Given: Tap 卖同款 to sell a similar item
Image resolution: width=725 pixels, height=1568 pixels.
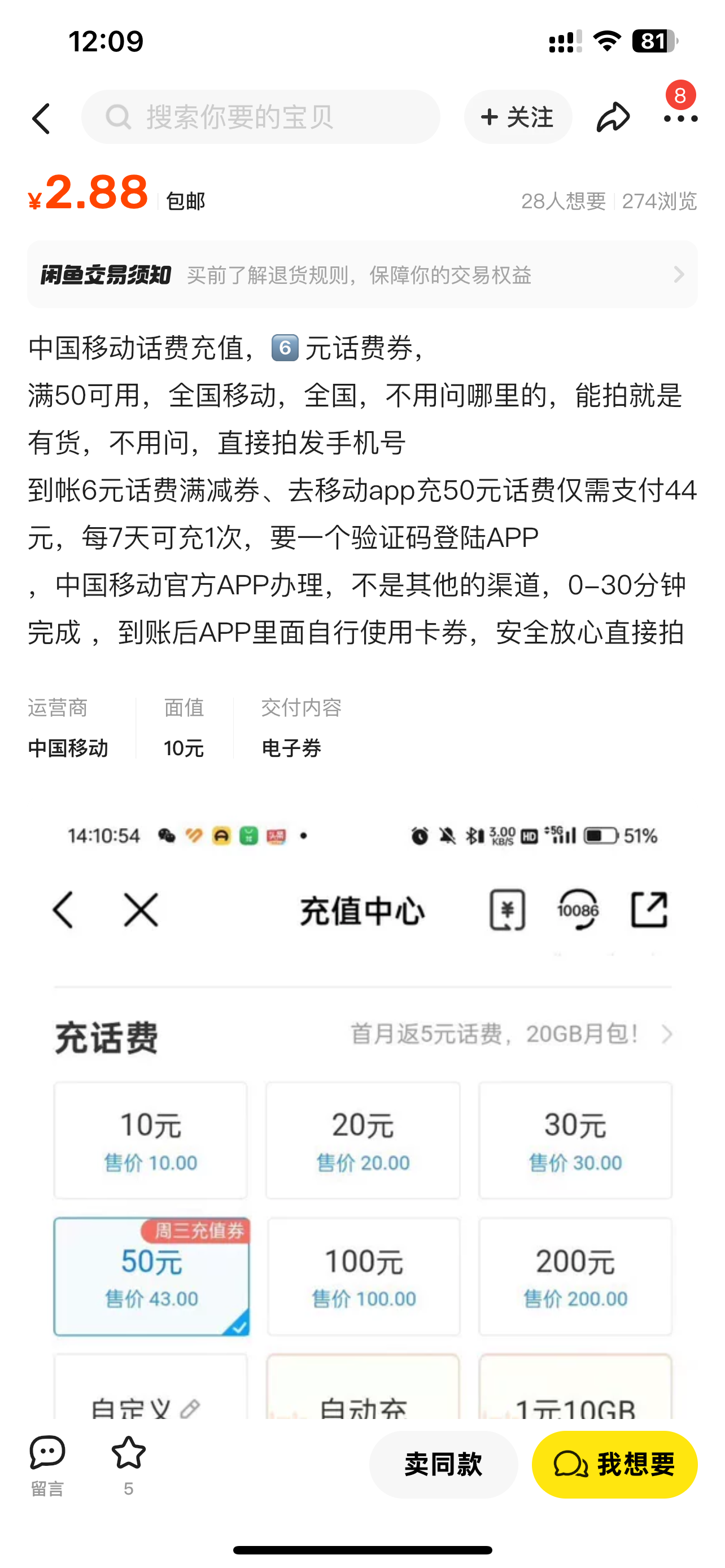Looking at the screenshot, I should tap(443, 1465).
